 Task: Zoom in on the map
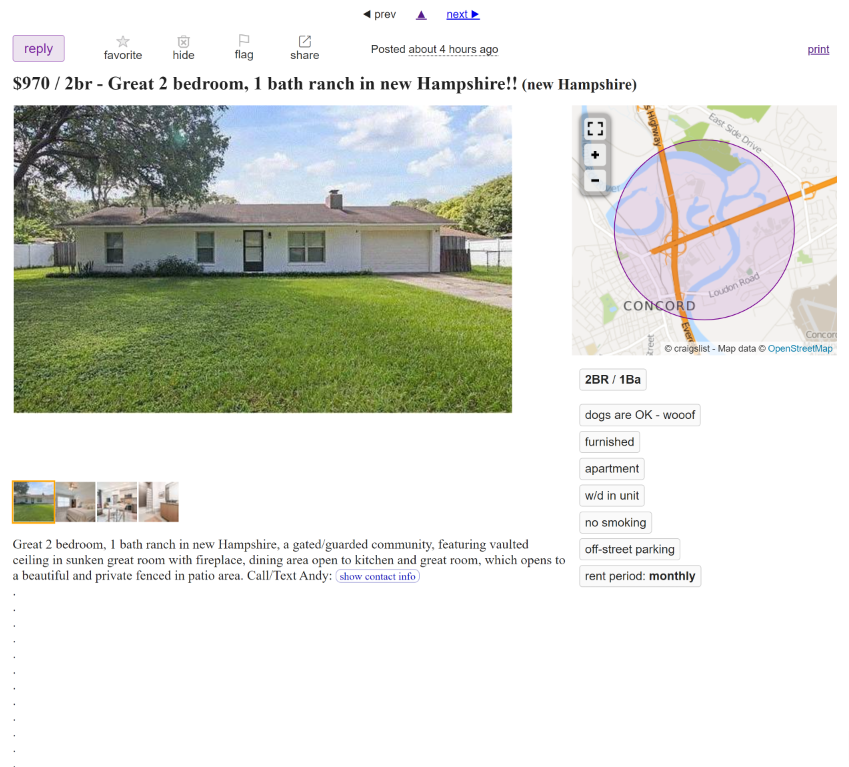tap(595, 155)
